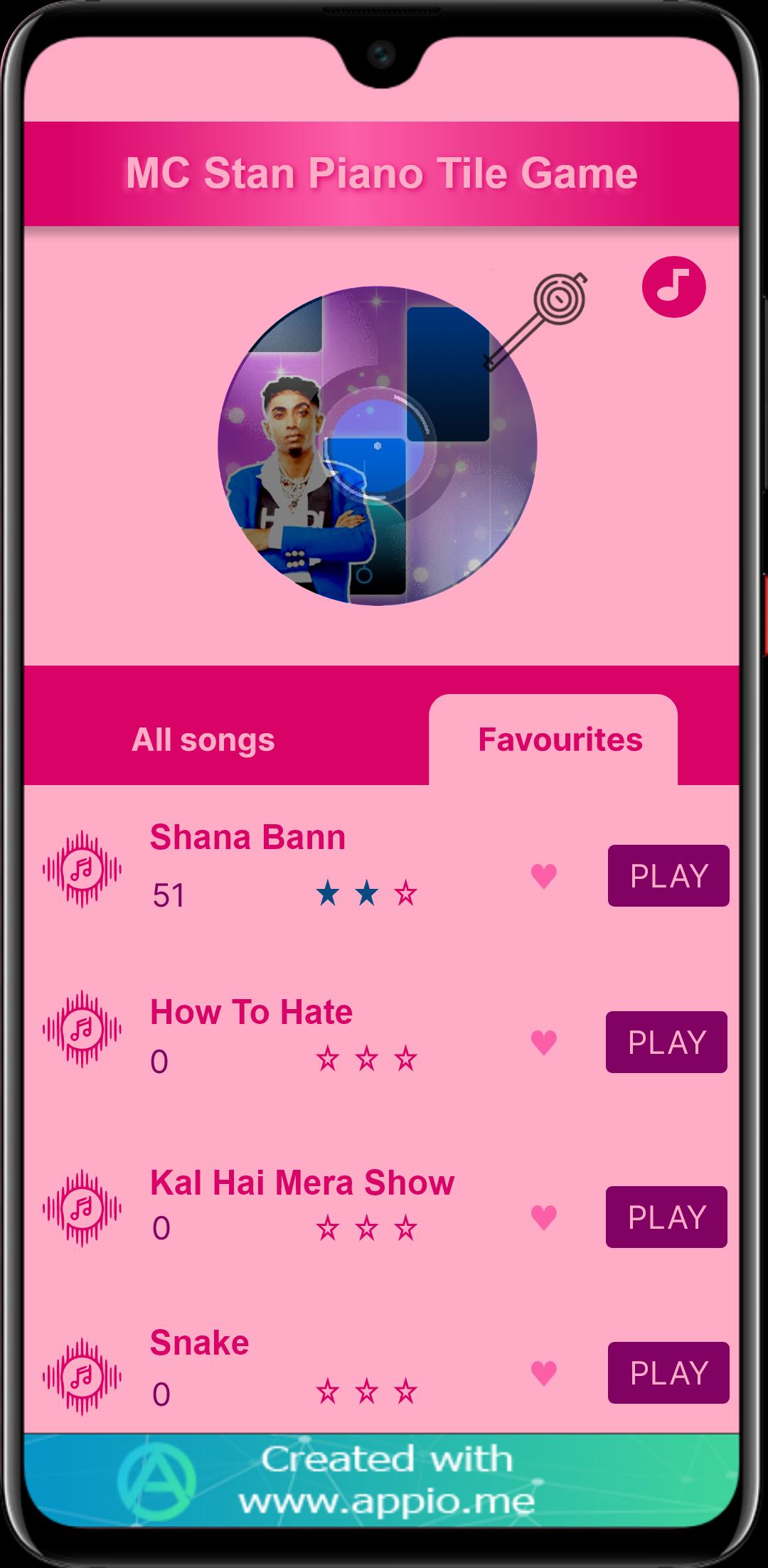Play the Shana Bann song
This screenshot has height=1568, width=768.
point(668,875)
